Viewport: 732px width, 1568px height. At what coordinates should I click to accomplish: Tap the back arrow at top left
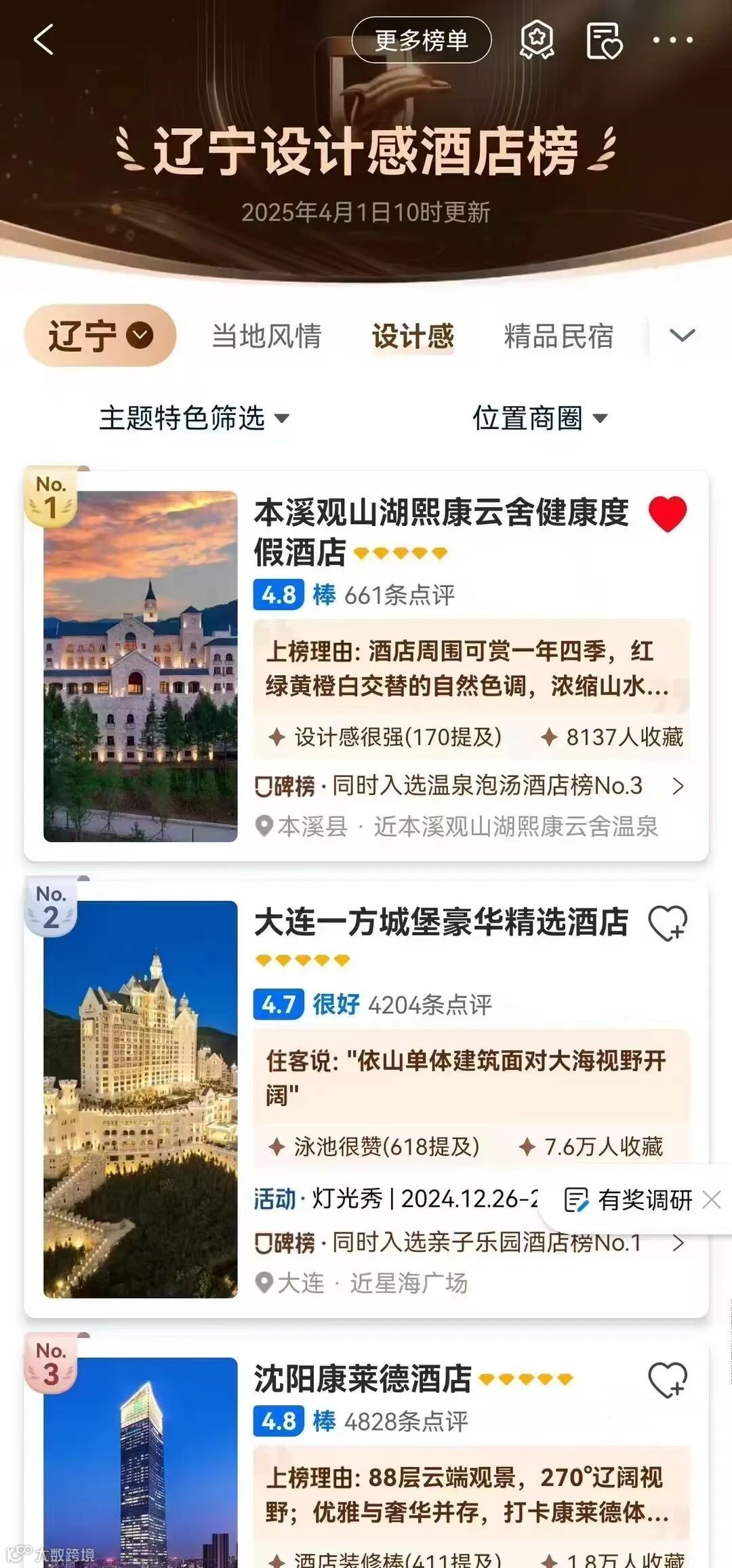point(43,41)
